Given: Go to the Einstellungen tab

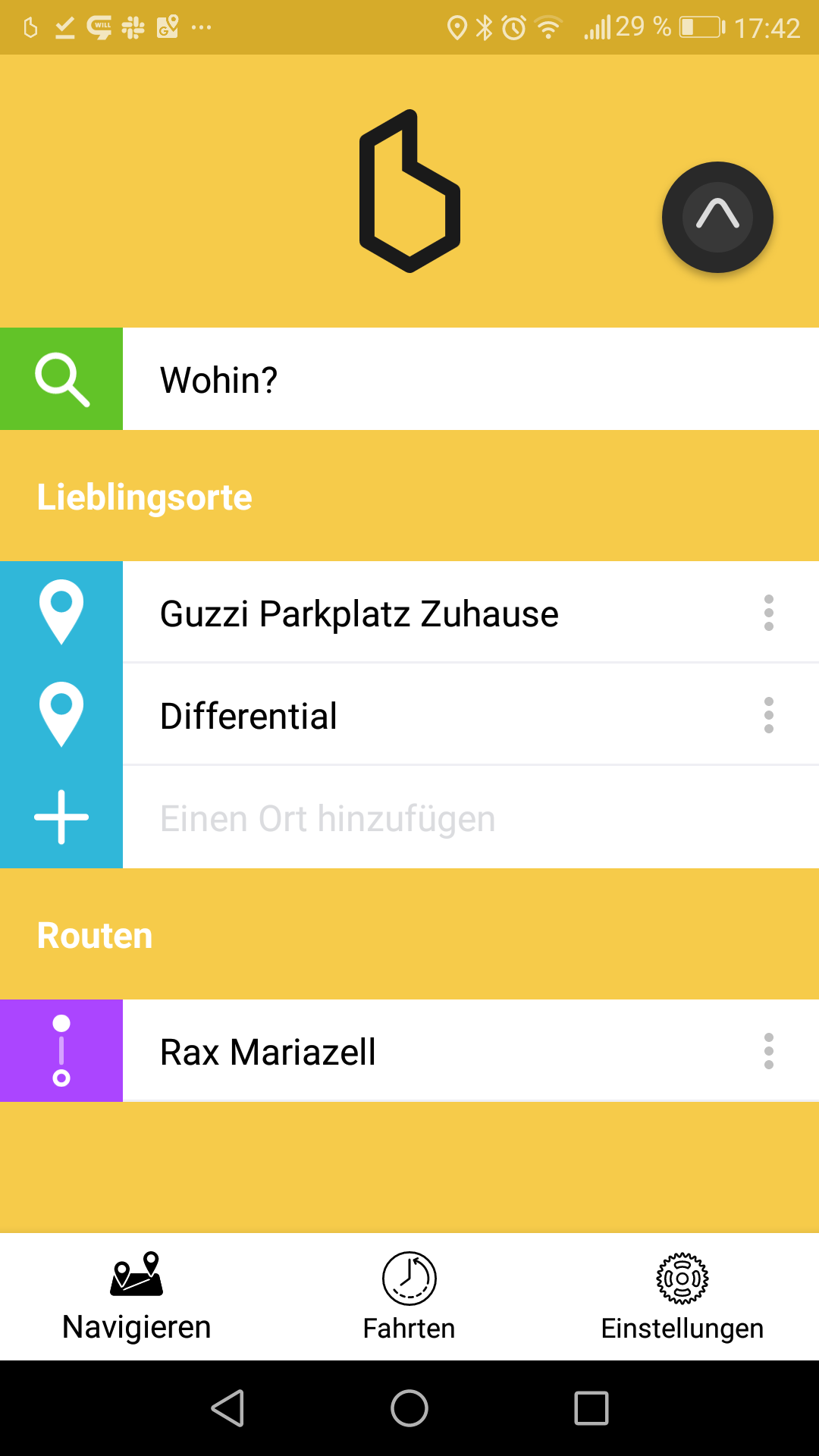Looking at the screenshot, I should click(682, 1297).
